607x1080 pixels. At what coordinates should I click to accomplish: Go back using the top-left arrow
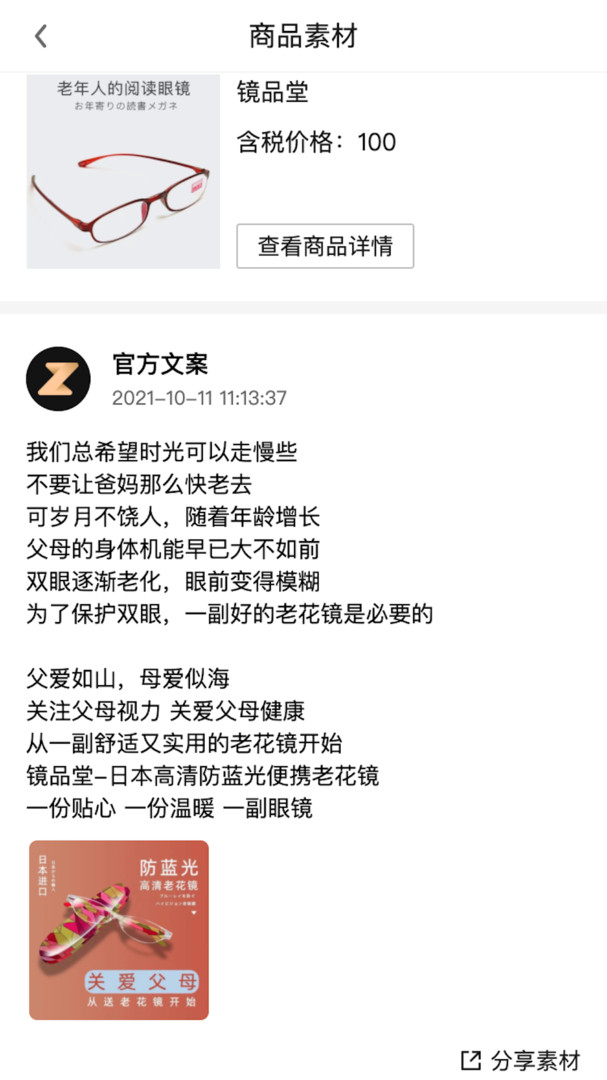(x=41, y=37)
